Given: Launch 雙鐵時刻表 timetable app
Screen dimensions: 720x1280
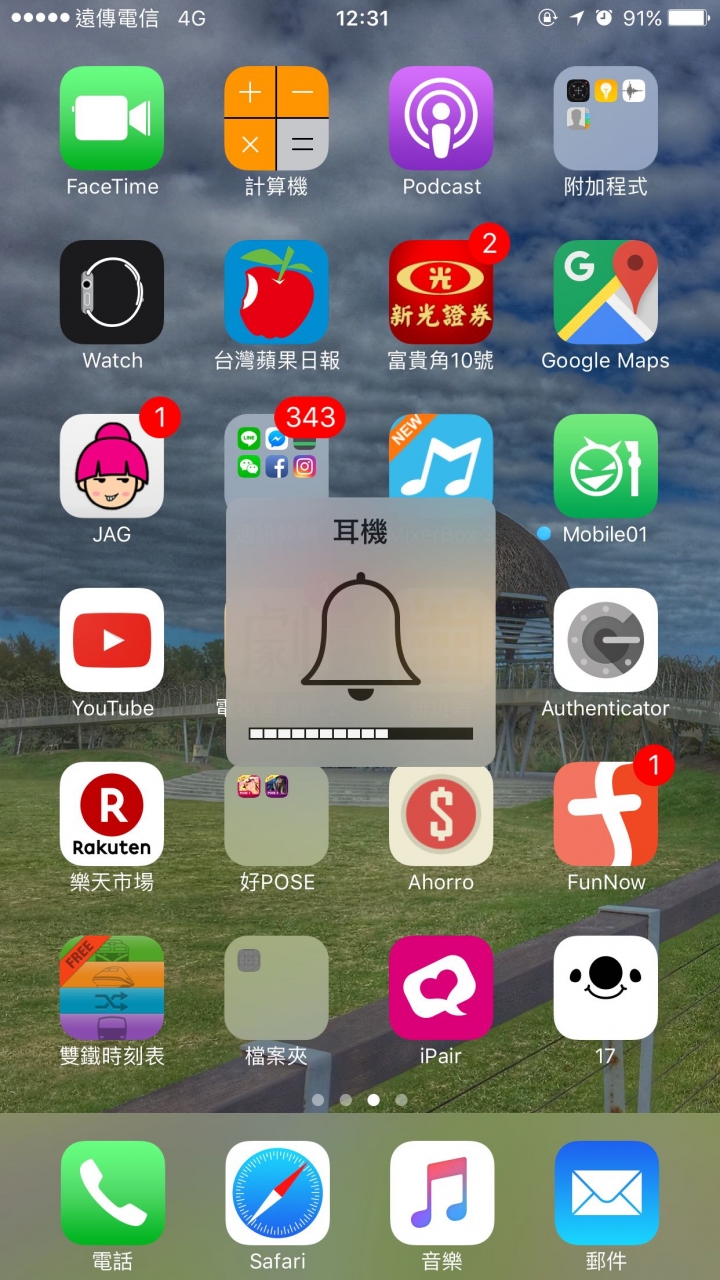Looking at the screenshot, I should click(x=112, y=988).
